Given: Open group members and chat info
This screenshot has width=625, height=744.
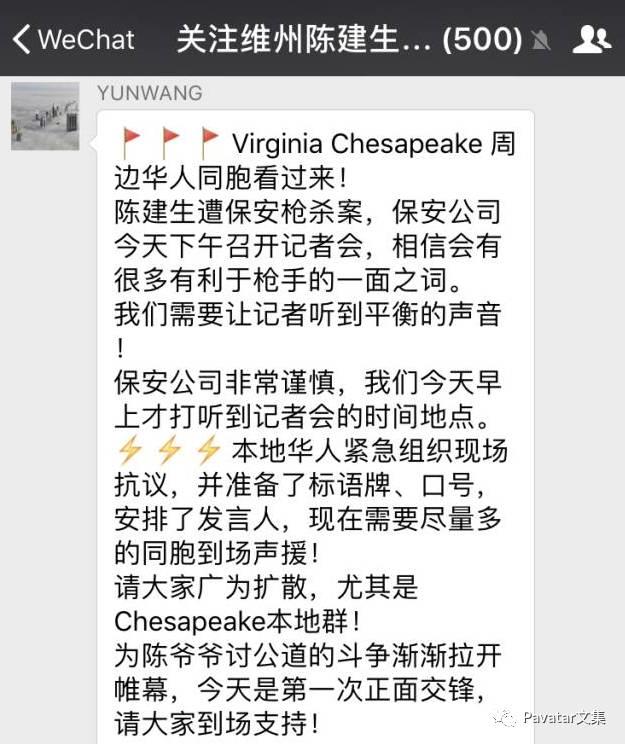Looking at the screenshot, I should (x=591, y=40).
